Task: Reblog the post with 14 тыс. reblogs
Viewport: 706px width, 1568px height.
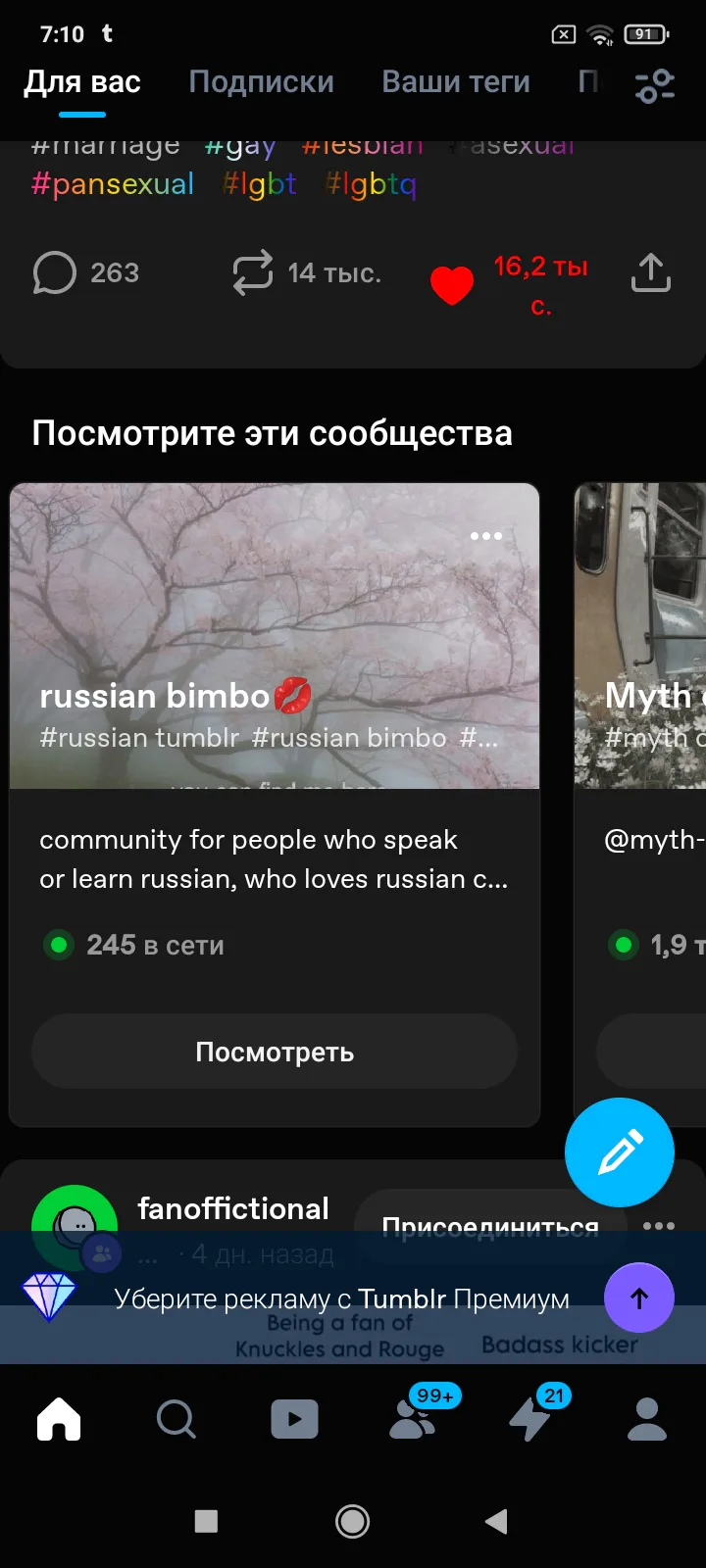Action: [253, 272]
